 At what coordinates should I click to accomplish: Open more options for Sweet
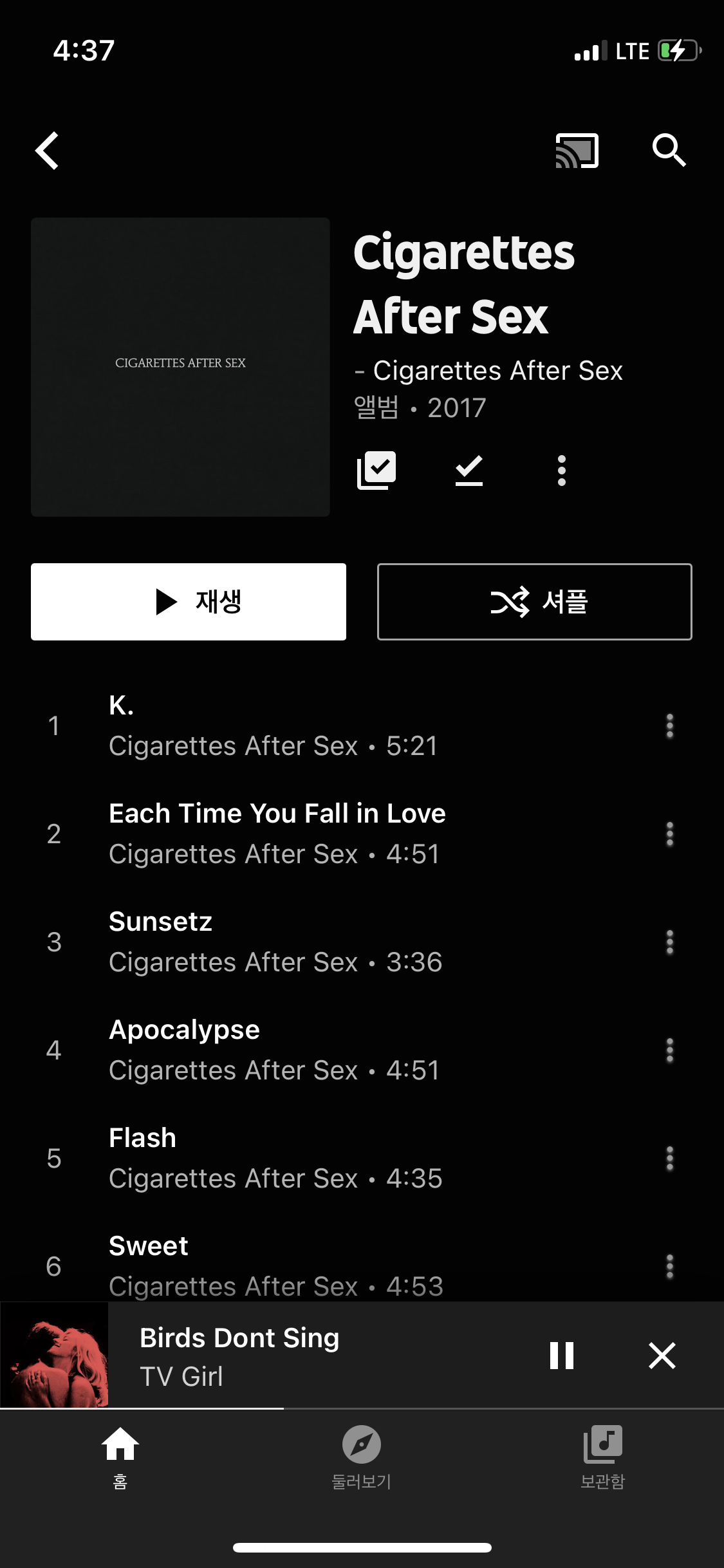669,1266
